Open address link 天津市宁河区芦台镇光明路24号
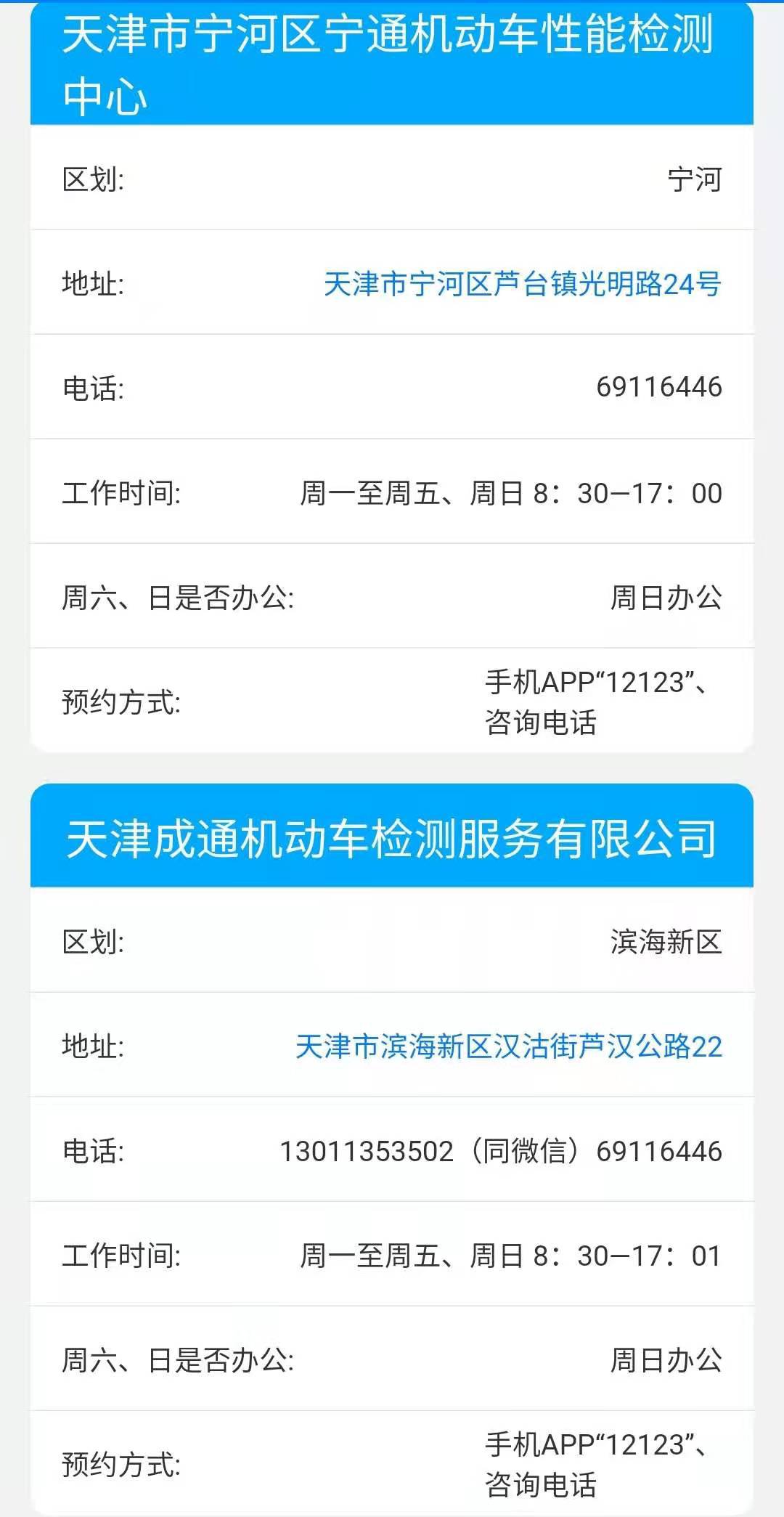 click(x=522, y=284)
